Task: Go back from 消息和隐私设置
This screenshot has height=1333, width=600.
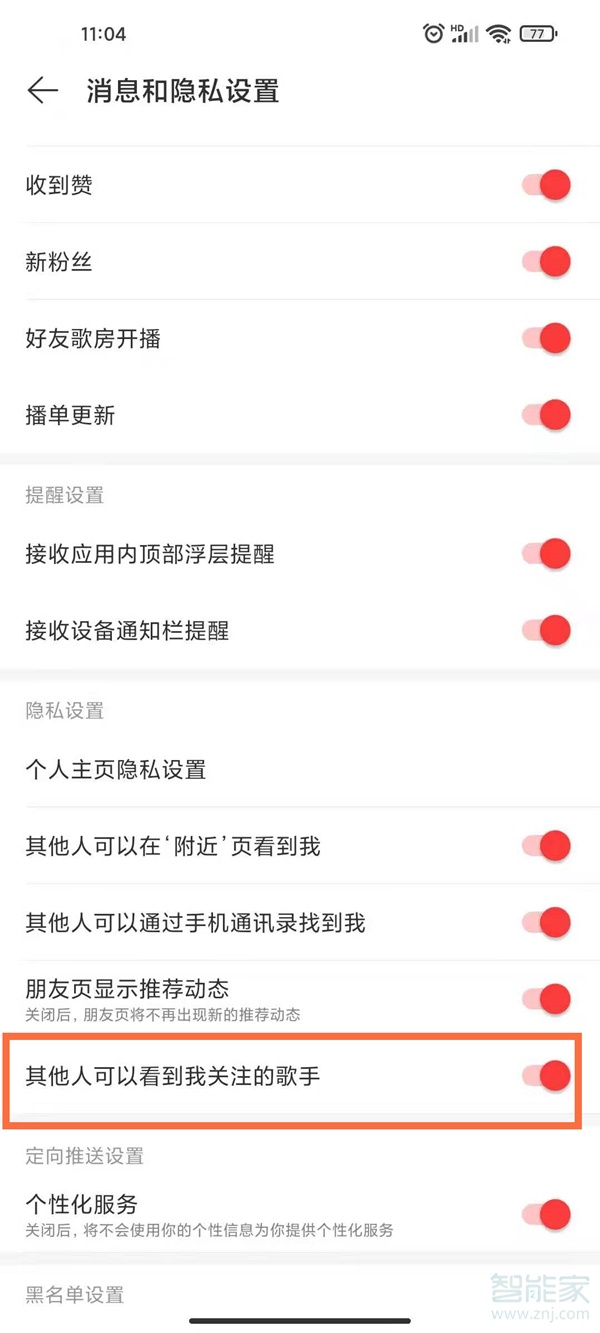Action: 43,91
